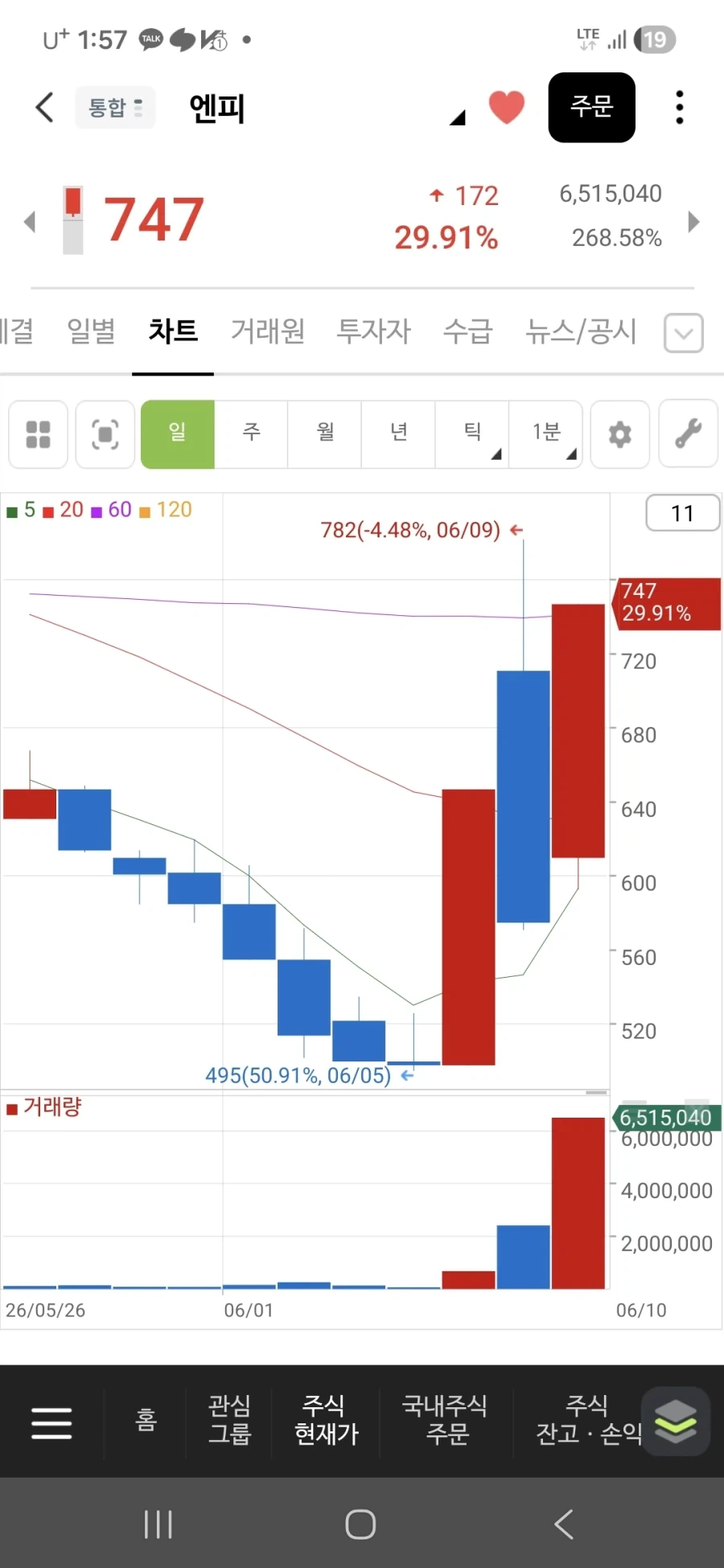Go back using the top-left arrow

[45, 107]
